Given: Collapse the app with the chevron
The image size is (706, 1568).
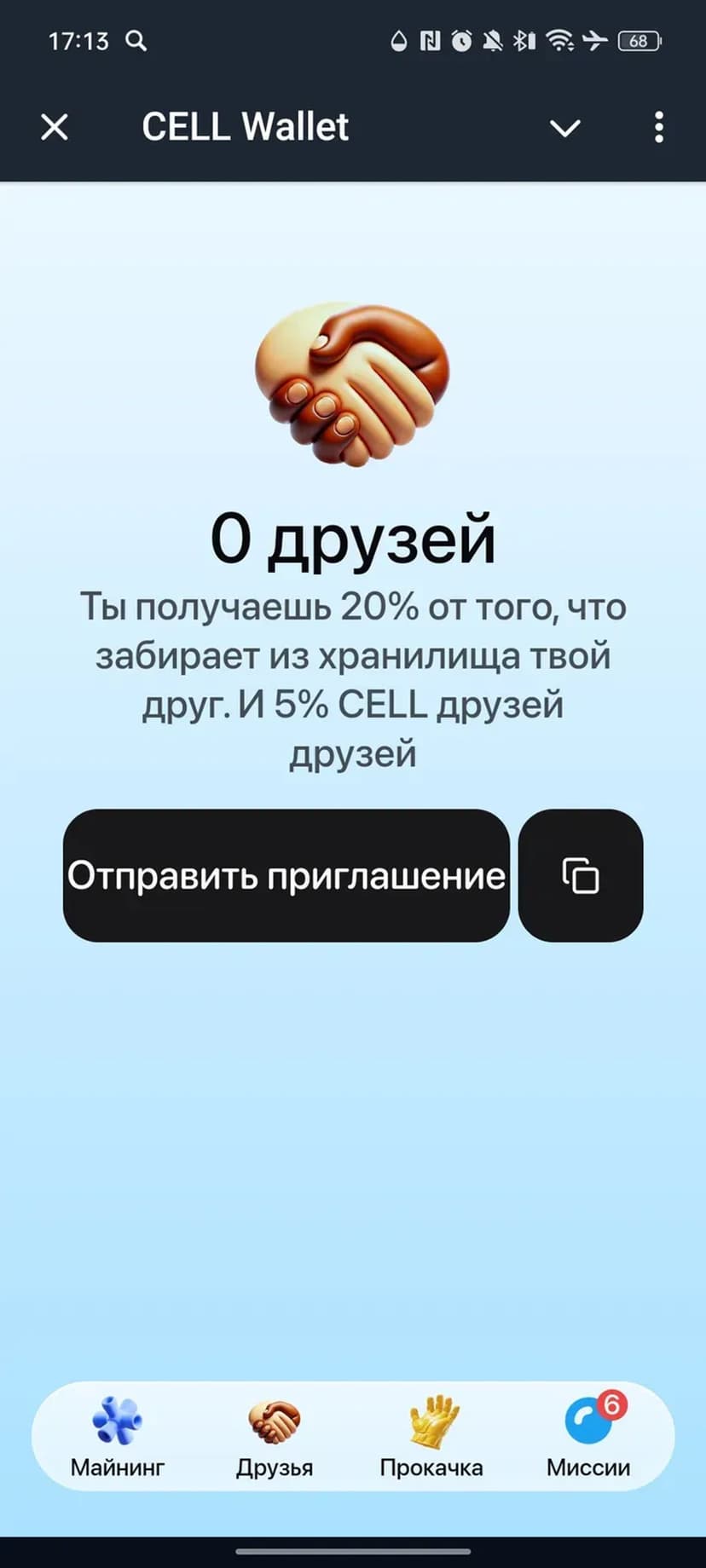Looking at the screenshot, I should [564, 128].
